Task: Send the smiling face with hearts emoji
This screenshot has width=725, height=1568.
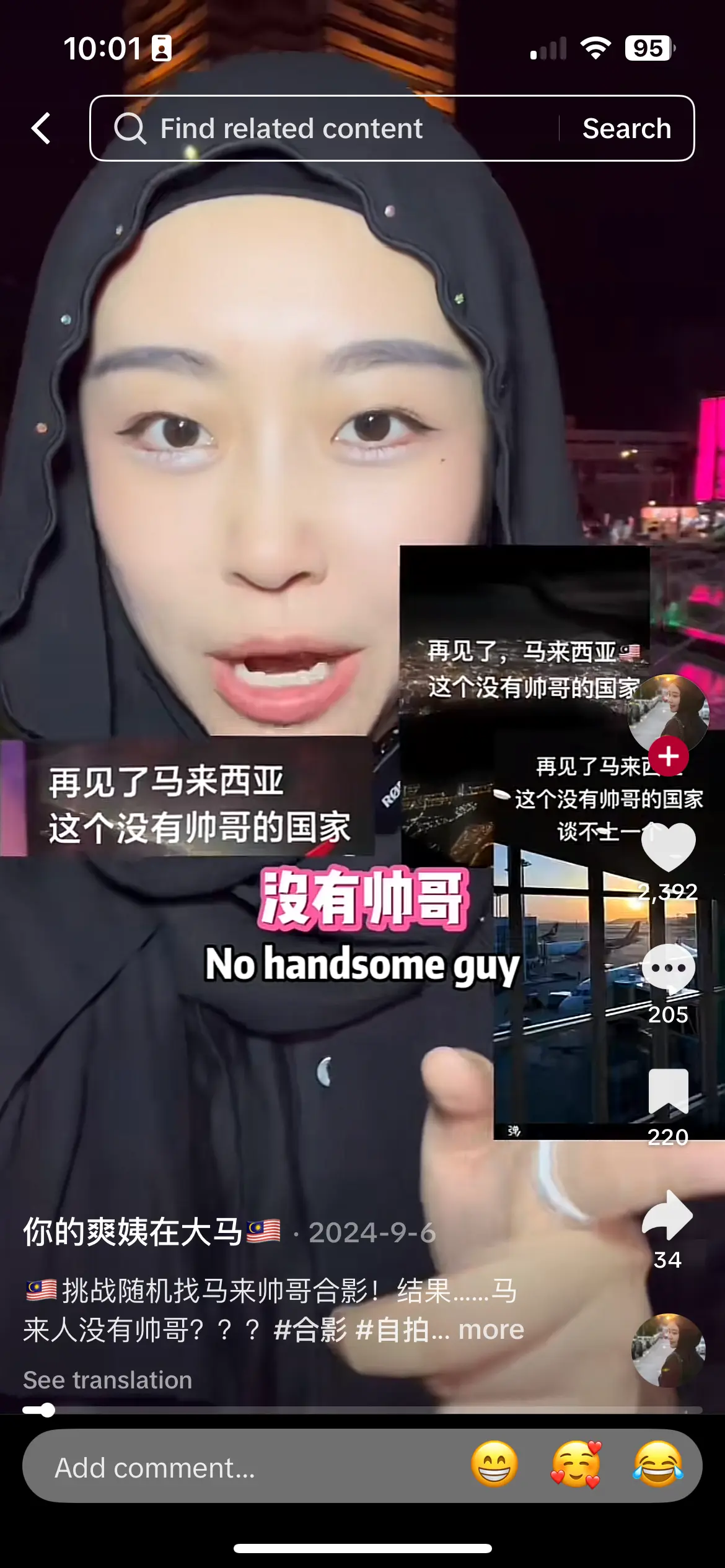Action: pyautogui.click(x=576, y=1465)
